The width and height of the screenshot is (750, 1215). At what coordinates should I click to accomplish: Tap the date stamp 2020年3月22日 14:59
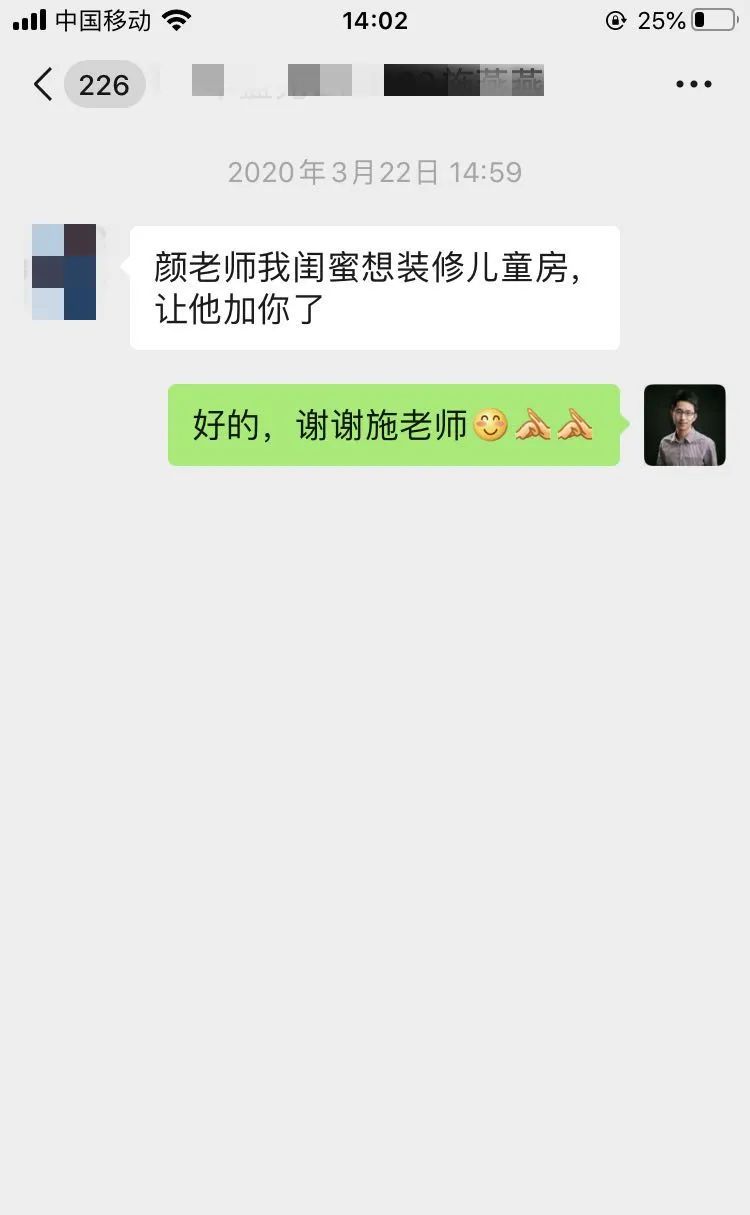[374, 172]
